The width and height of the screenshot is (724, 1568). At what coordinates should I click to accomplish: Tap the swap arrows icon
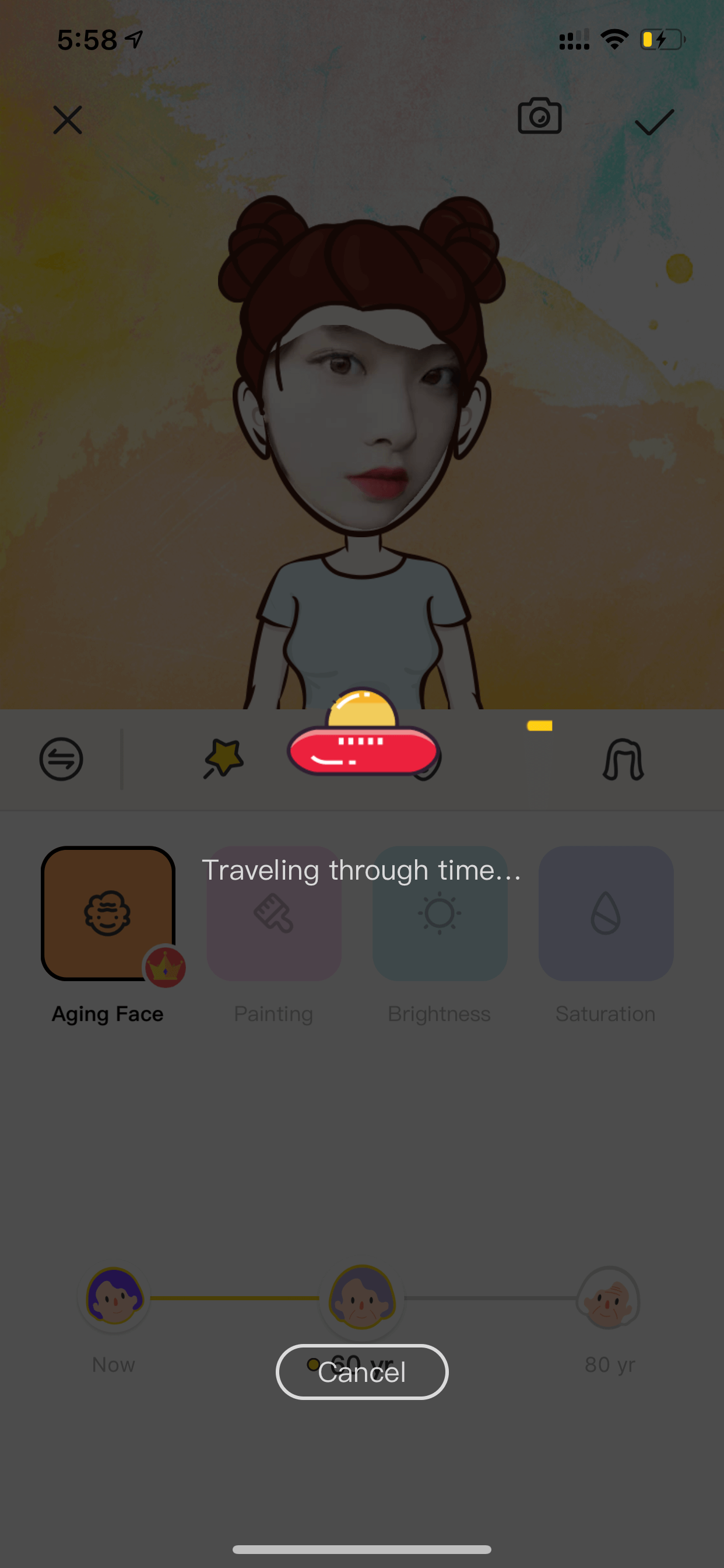(61, 759)
